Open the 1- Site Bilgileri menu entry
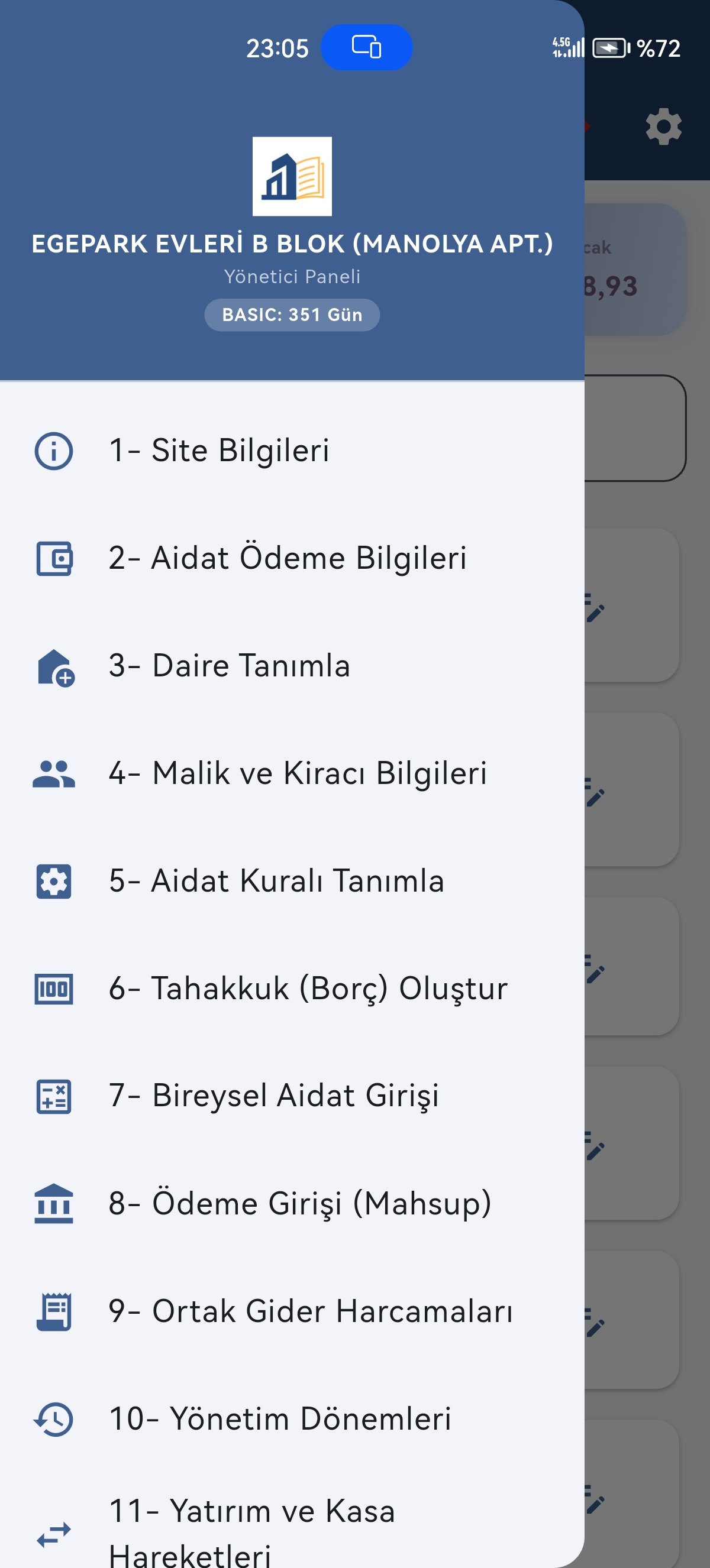 coord(219,451)
